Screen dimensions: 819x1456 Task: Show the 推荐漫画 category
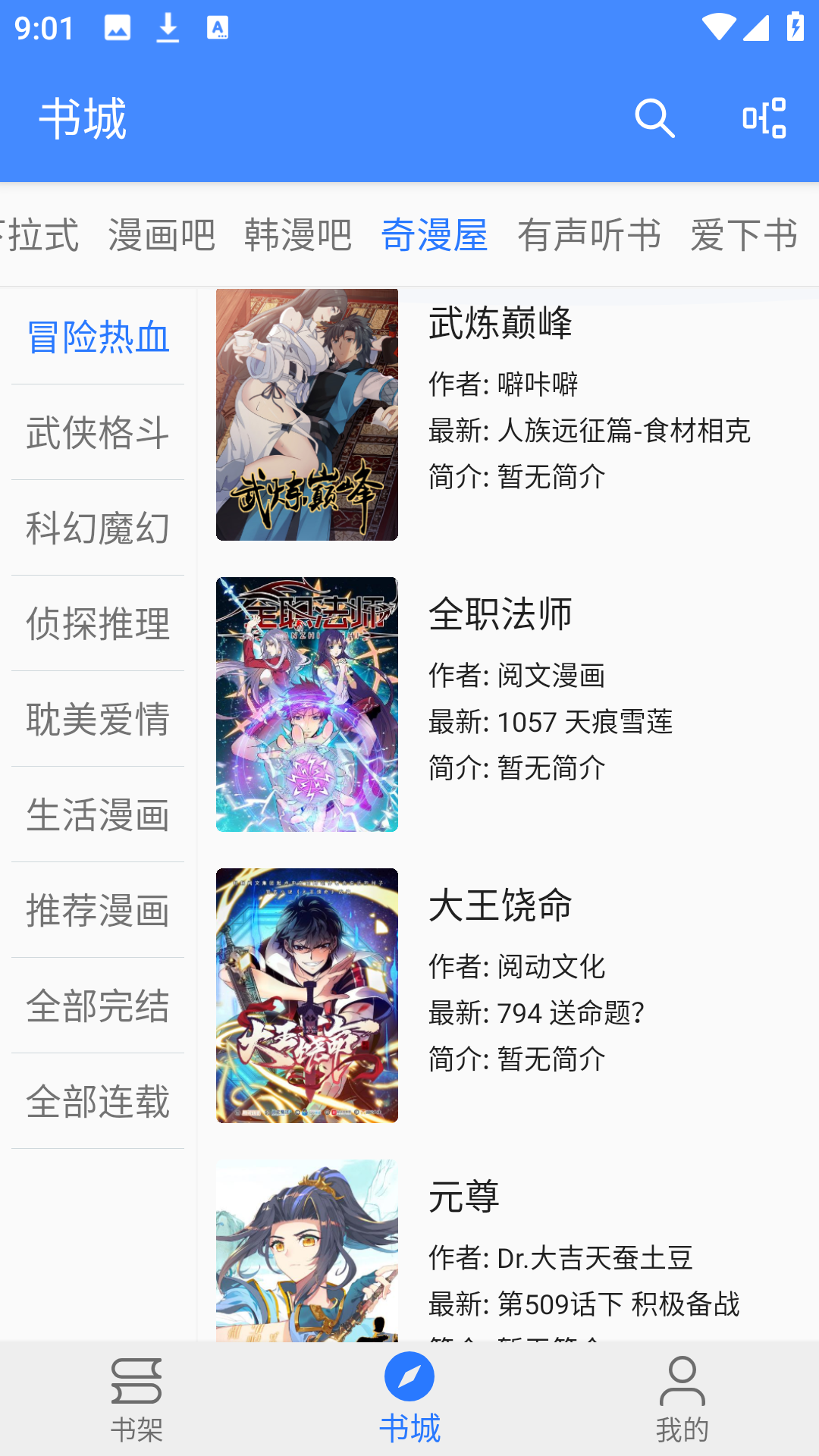point(98,910)
